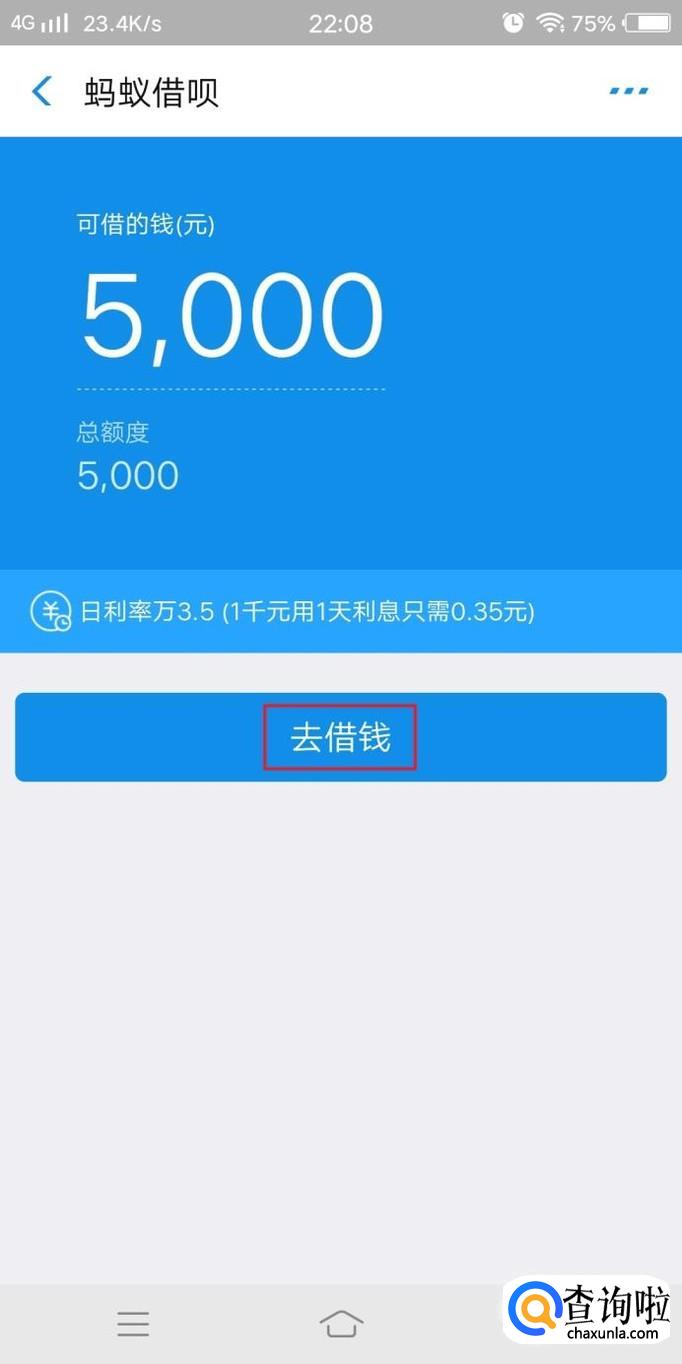Viewport: 682px width, 1364px height.
Task: Tap the 去借钱 button
Action: [x=340, y=737]
